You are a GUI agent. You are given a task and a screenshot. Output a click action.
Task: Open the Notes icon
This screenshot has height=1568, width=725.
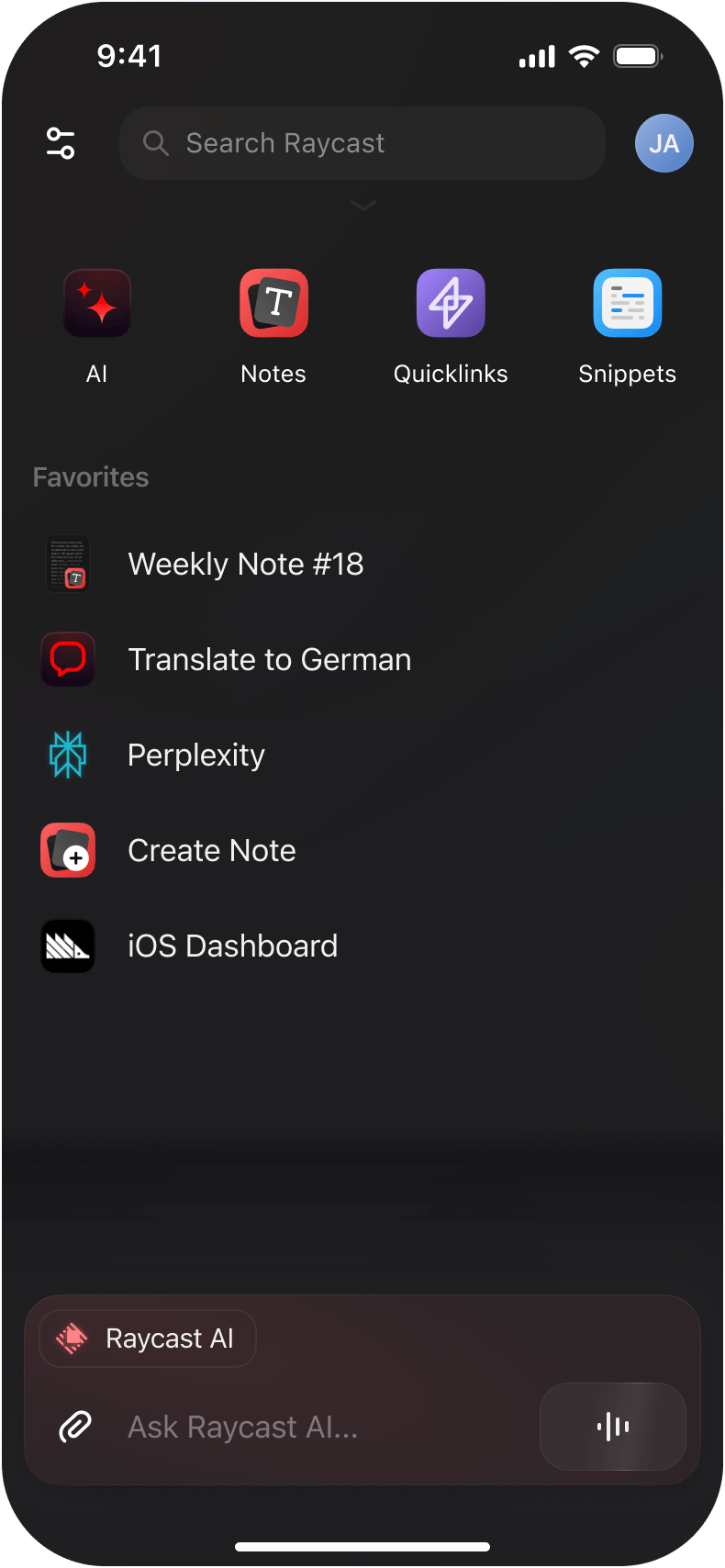(x=273, y=303)
